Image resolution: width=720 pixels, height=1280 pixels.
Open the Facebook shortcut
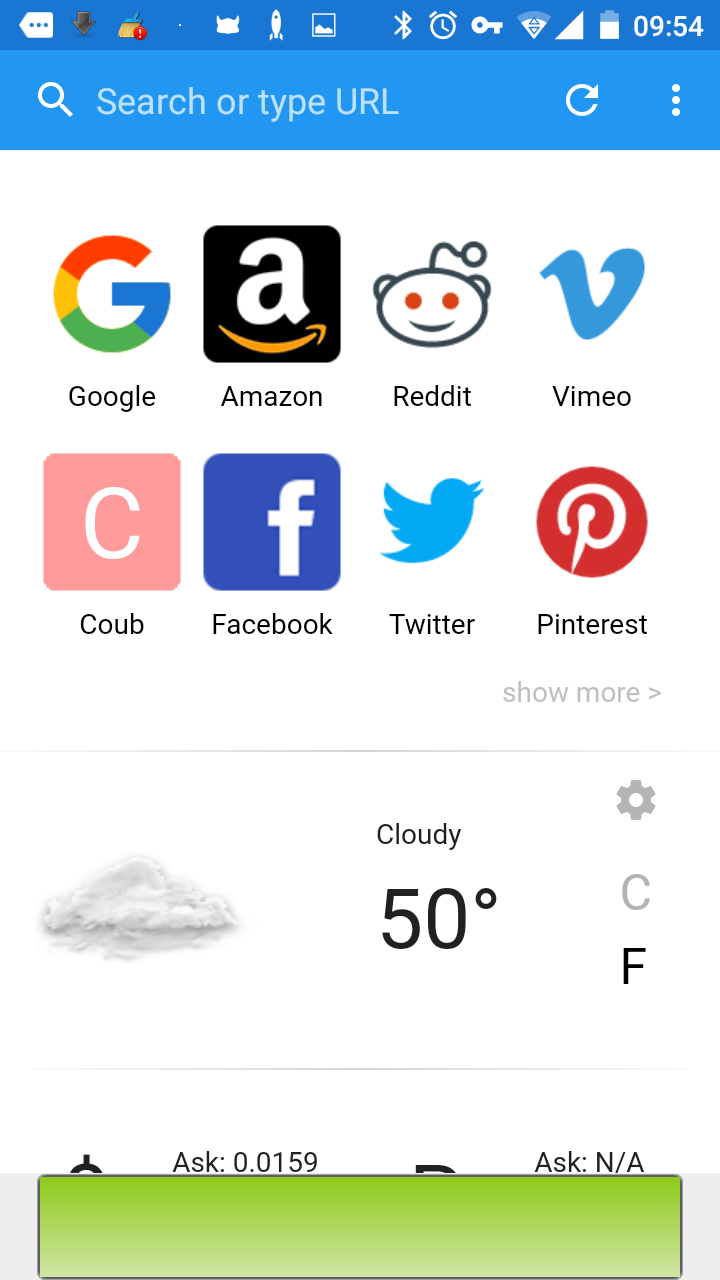(x=272, y=521)
